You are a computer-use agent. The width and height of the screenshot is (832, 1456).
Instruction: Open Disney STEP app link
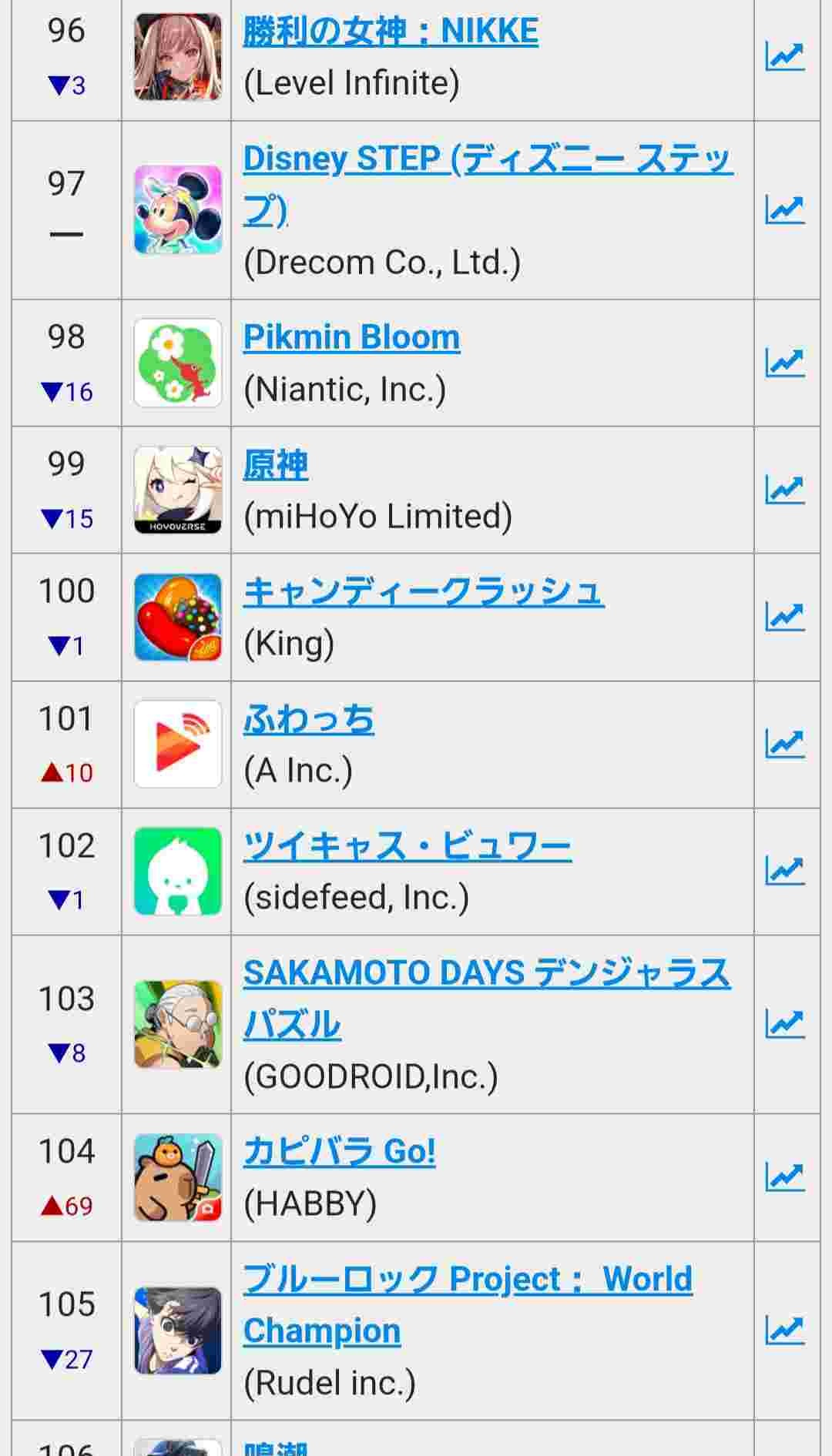coord(487,160)
